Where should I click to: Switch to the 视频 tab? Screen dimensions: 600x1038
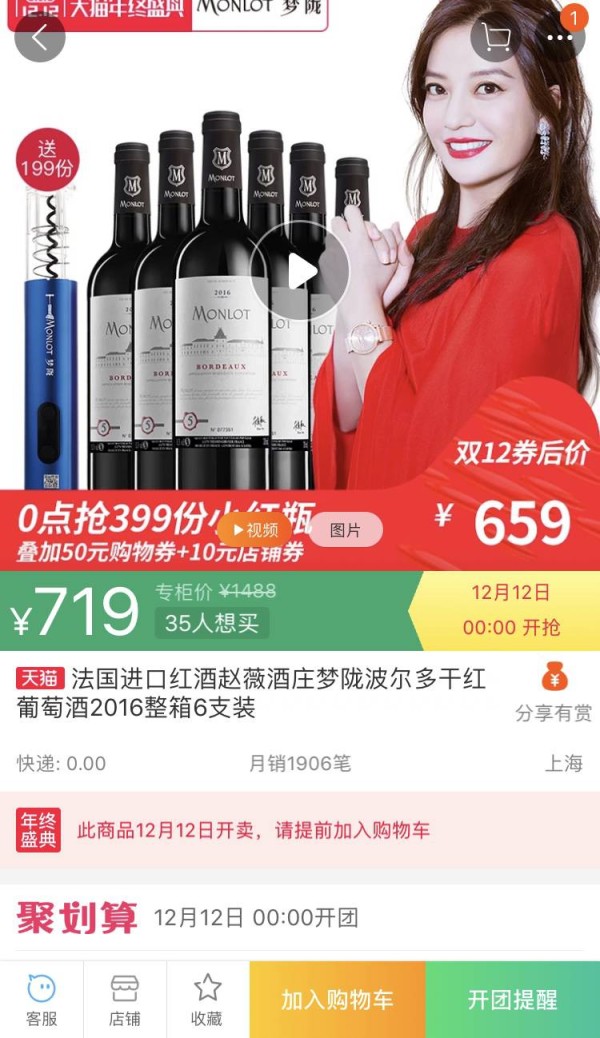255,529
